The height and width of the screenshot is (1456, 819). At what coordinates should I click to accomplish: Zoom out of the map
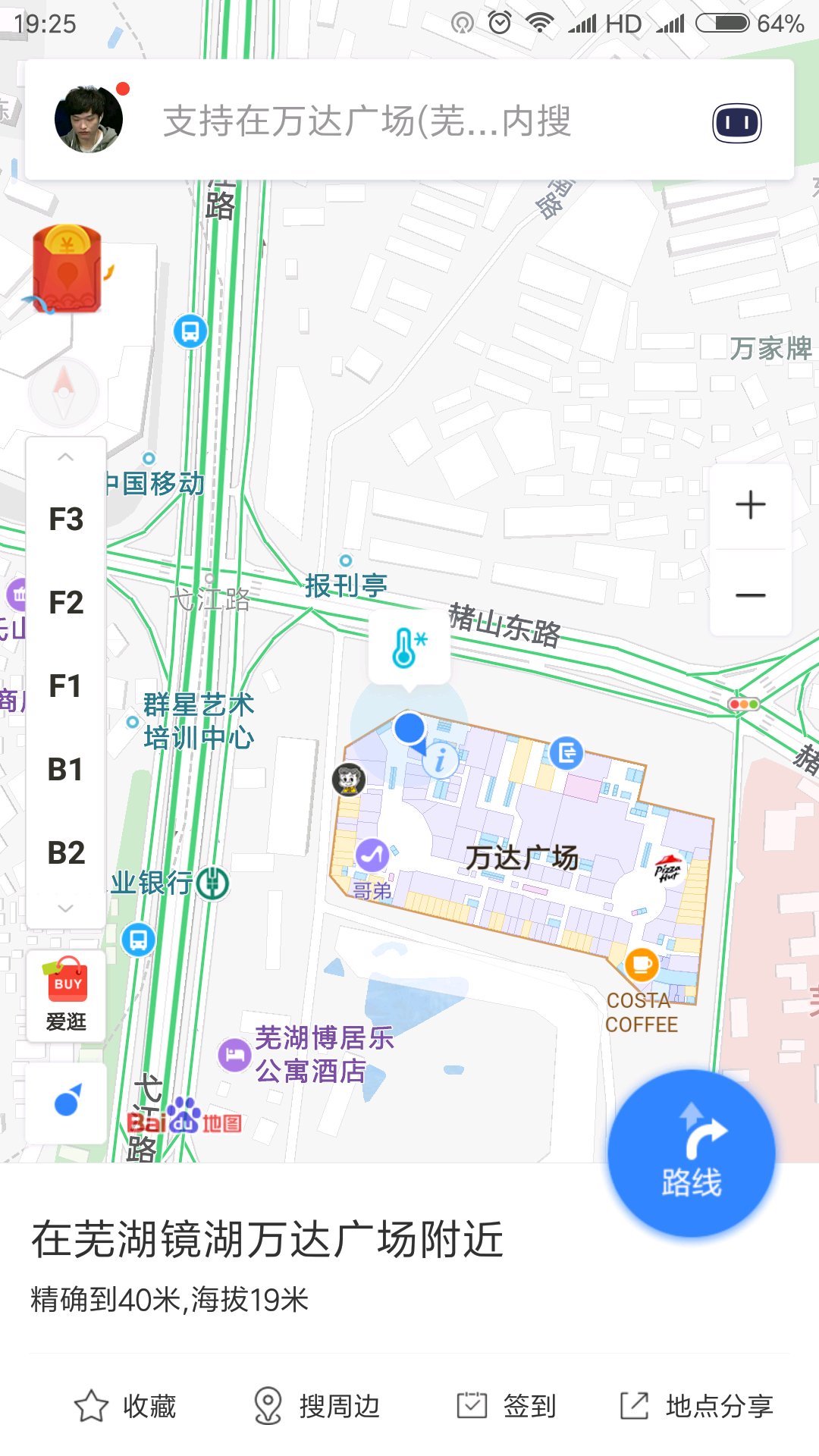(750, 595)
